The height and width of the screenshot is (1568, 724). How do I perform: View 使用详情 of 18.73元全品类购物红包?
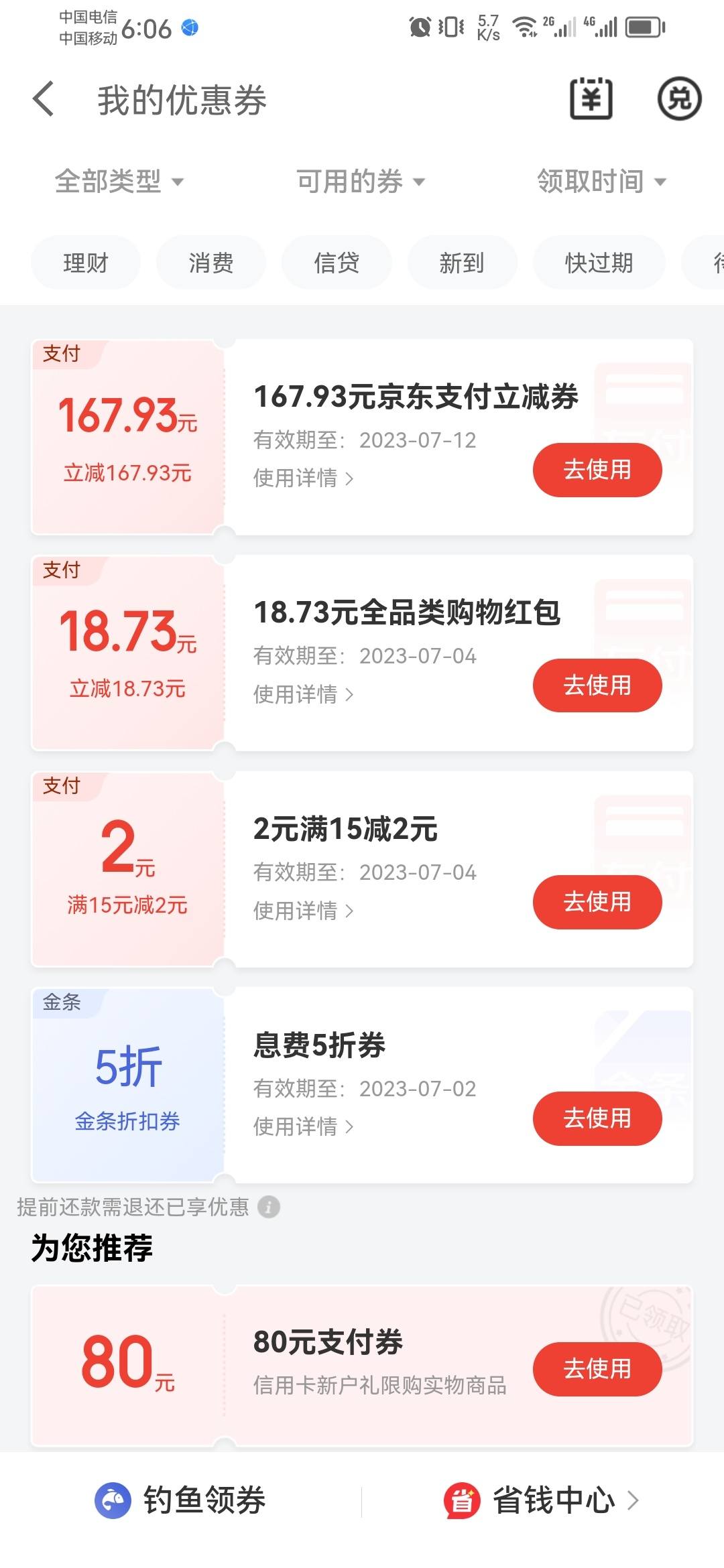(x=303, y=694)
